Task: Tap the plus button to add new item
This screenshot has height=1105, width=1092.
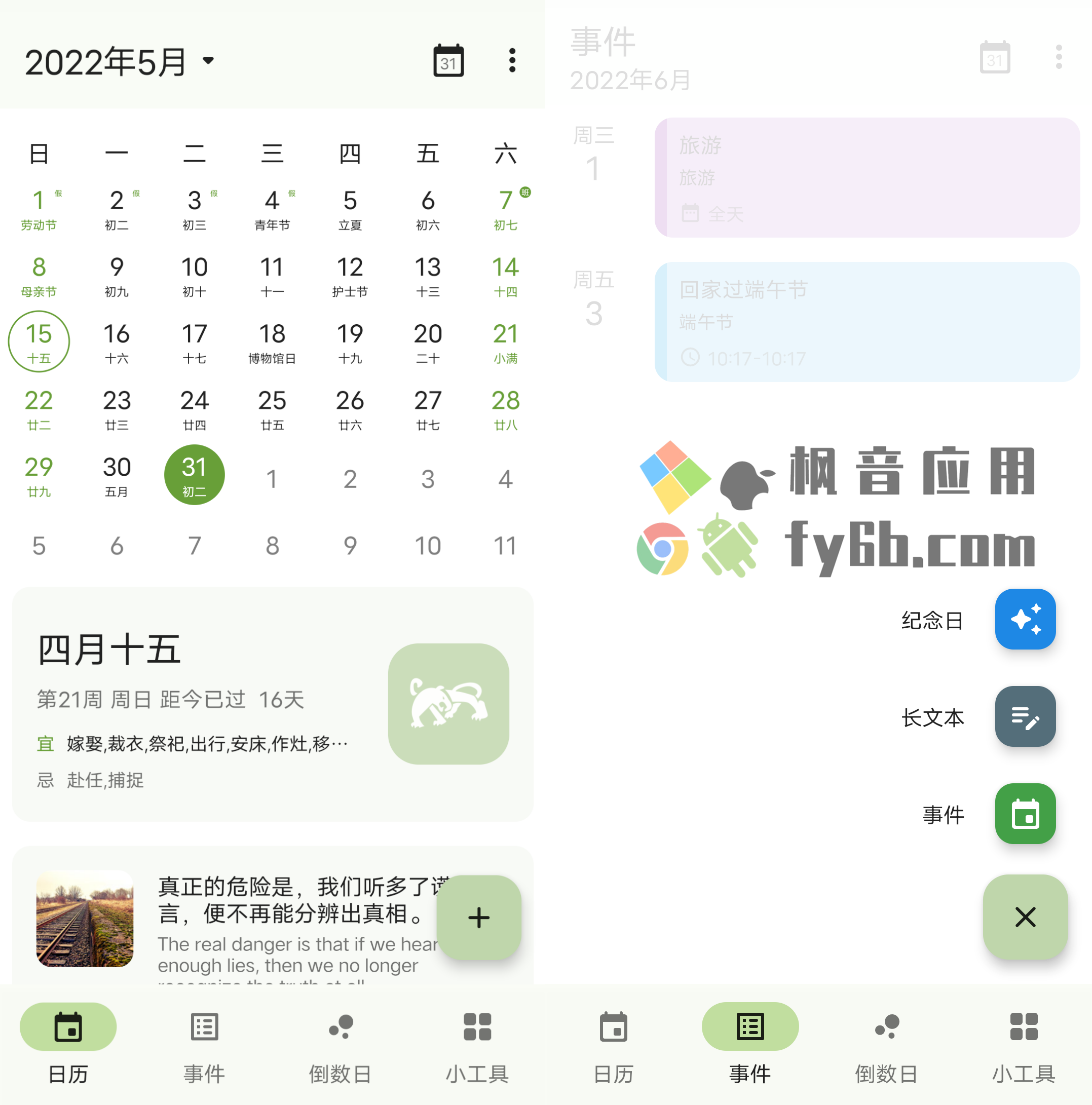Action: 478,918
